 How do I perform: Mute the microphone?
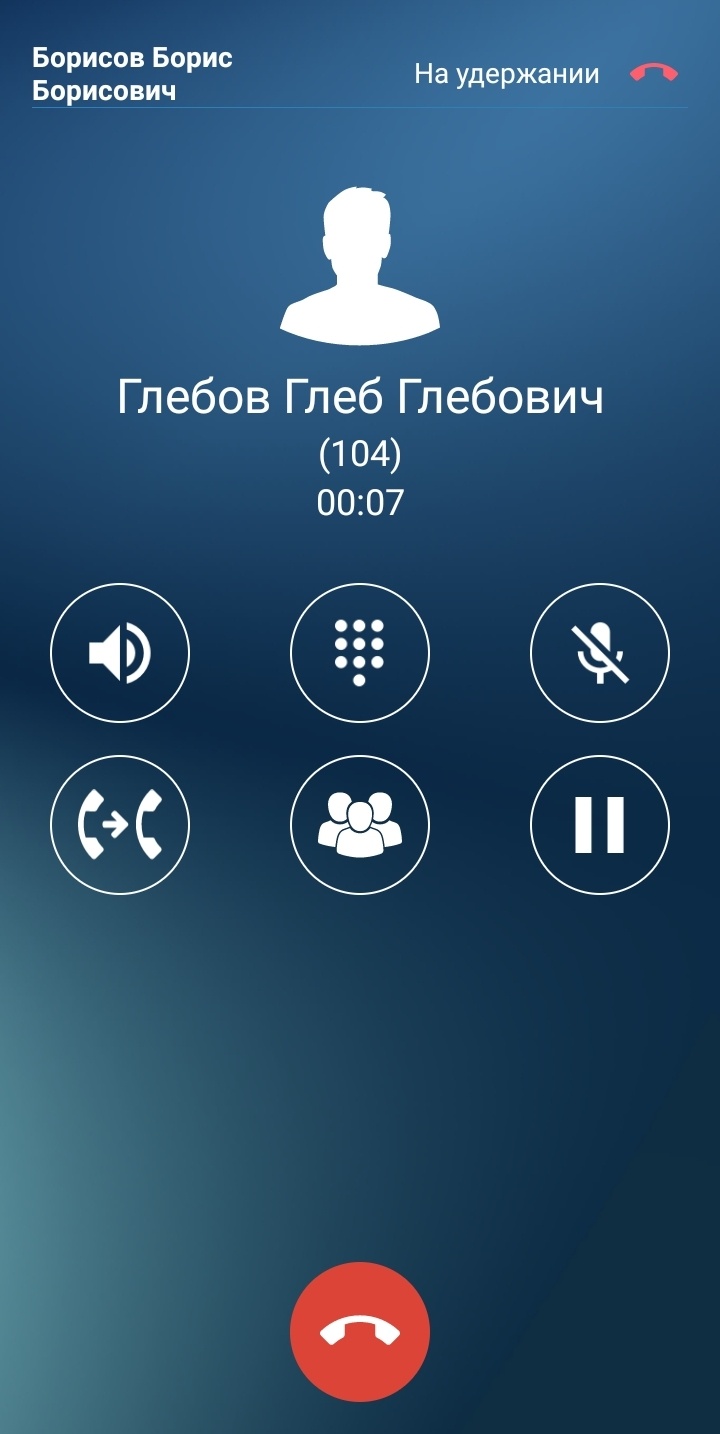pyautogui.click(x=600, y=654)
